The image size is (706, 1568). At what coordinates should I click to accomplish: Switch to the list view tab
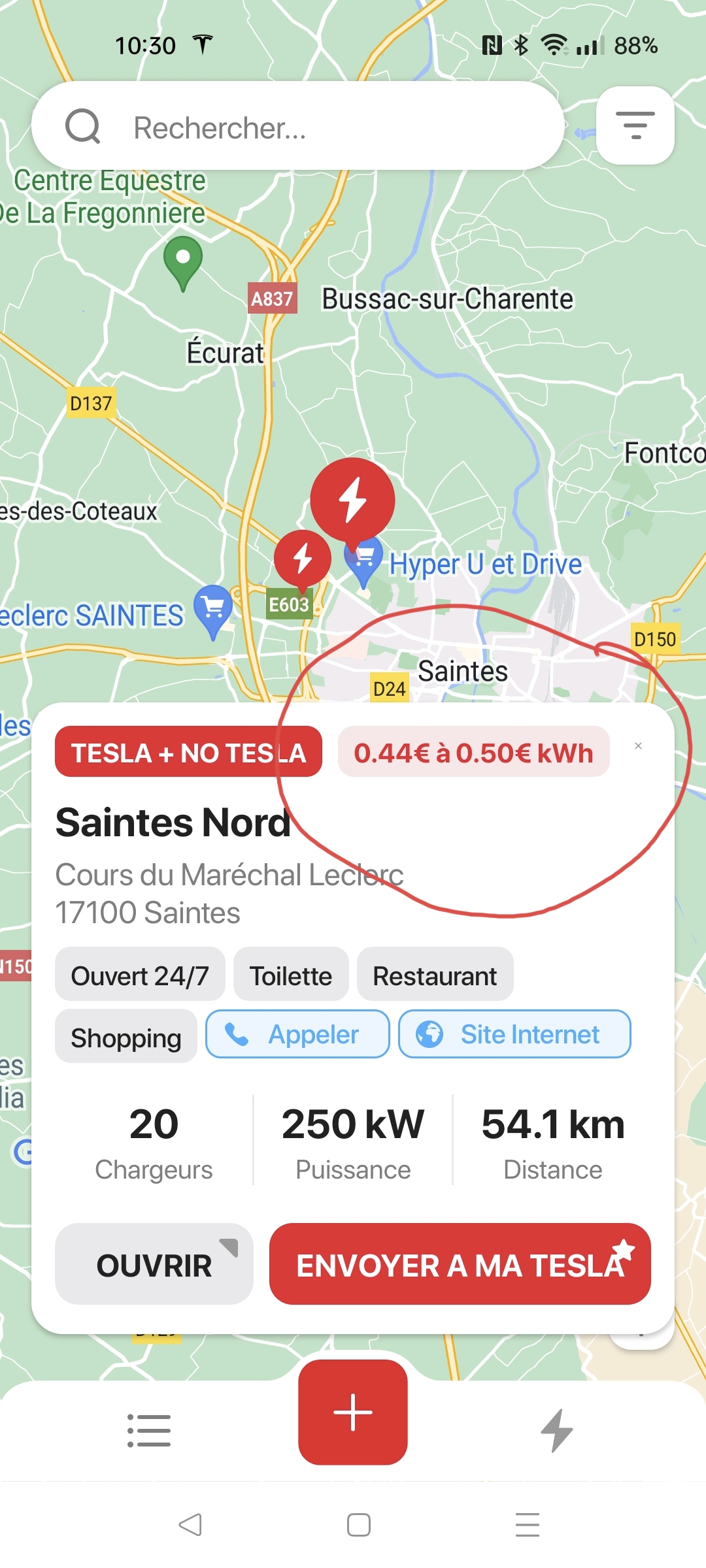click(149, 1430)
